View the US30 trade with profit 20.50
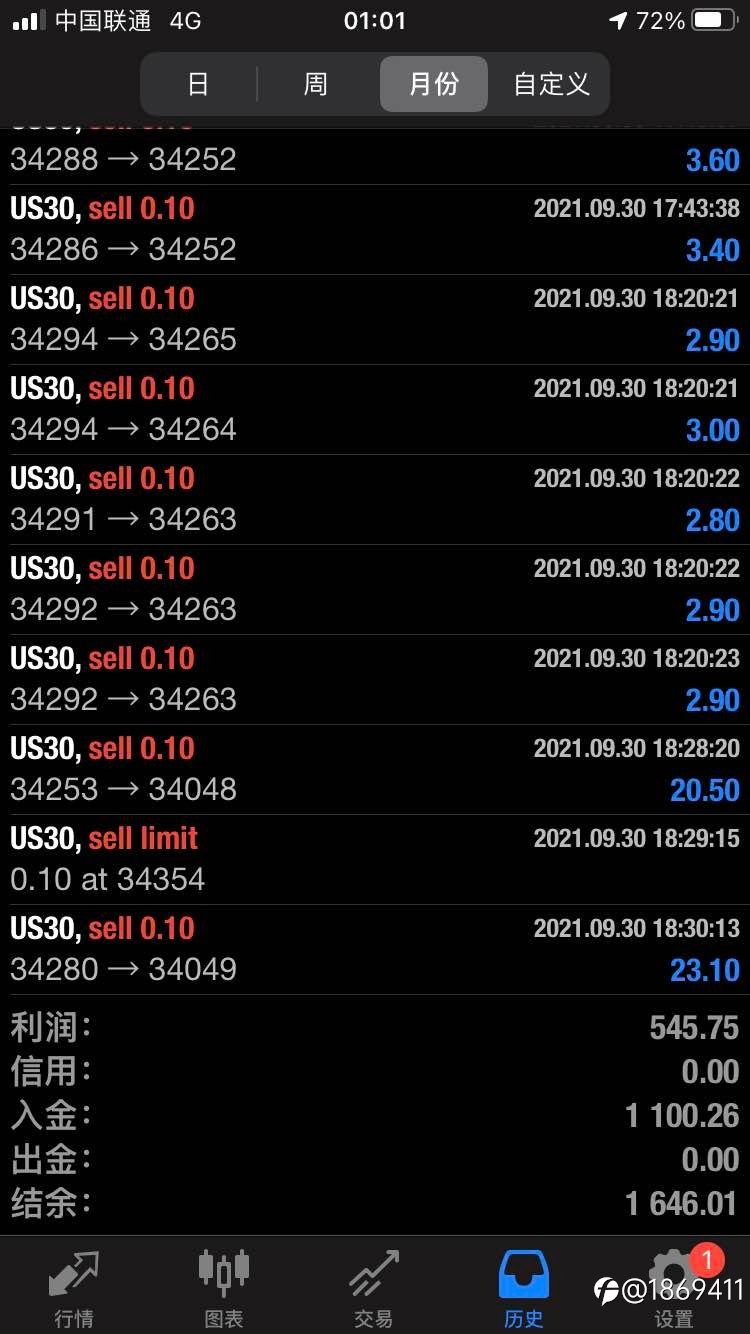The width and height of the screenshot is (750, 1334). click(375, 770)
